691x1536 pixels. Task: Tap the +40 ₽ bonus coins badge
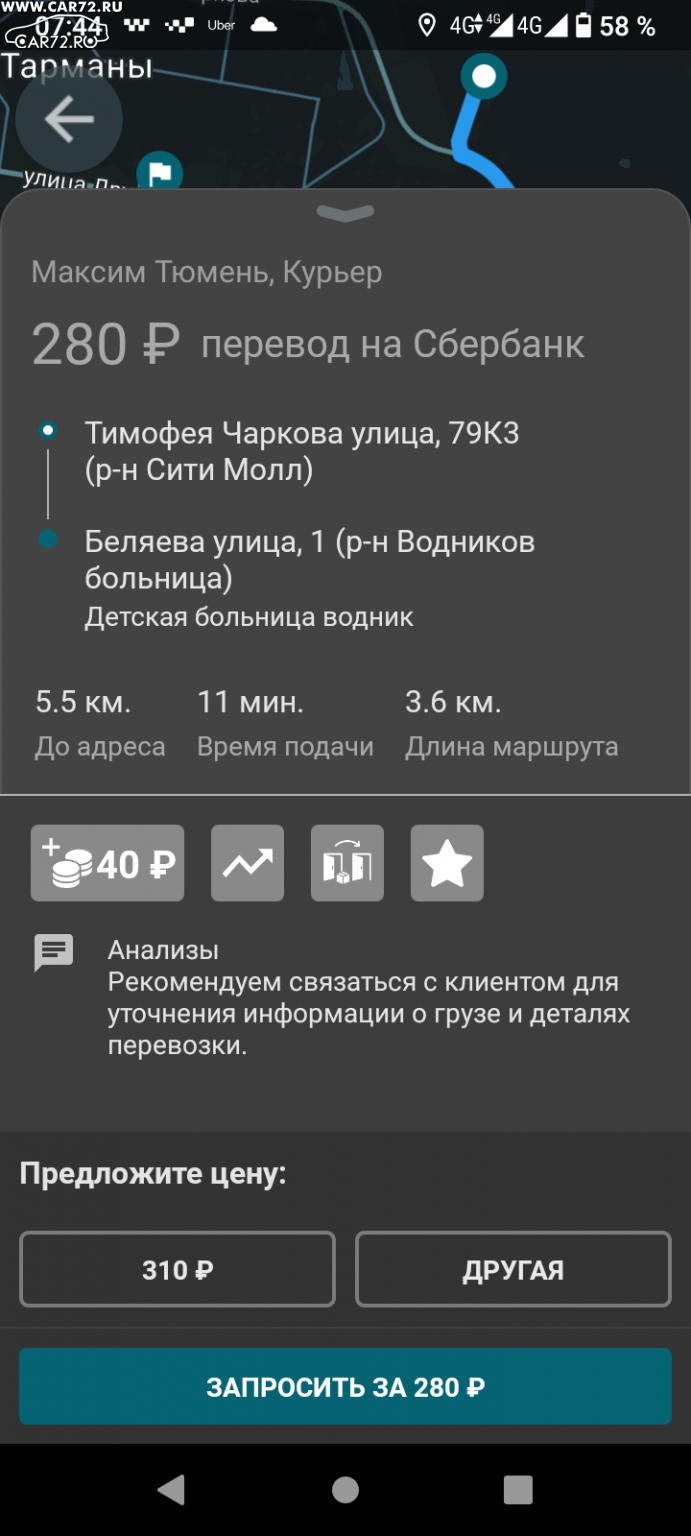pos(108,863)
